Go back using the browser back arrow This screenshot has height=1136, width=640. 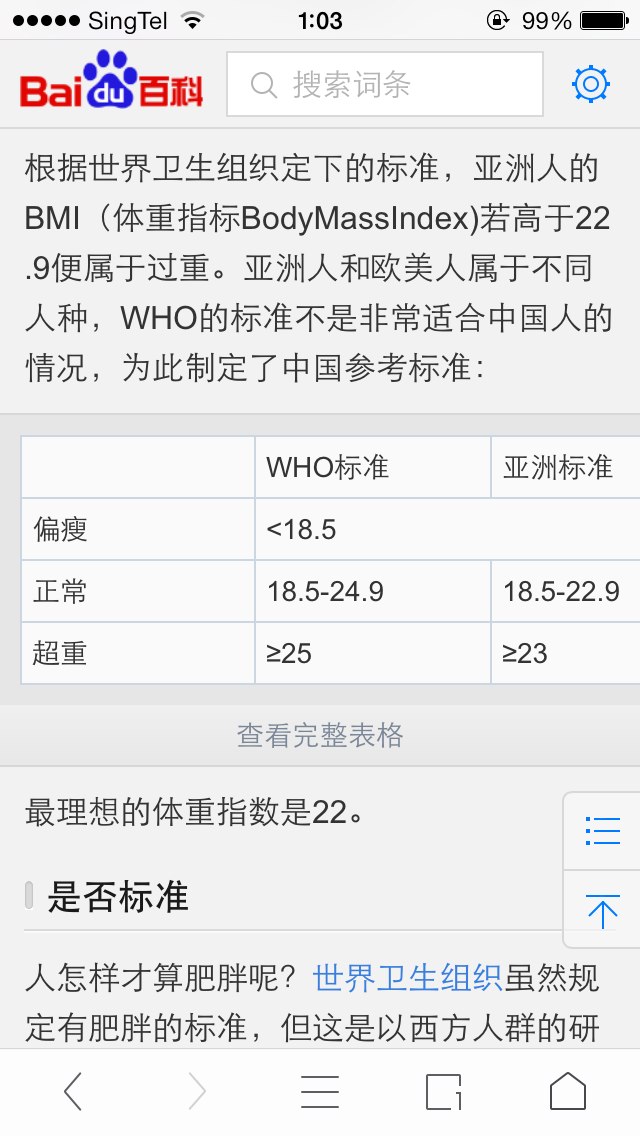coord(73,1091)
